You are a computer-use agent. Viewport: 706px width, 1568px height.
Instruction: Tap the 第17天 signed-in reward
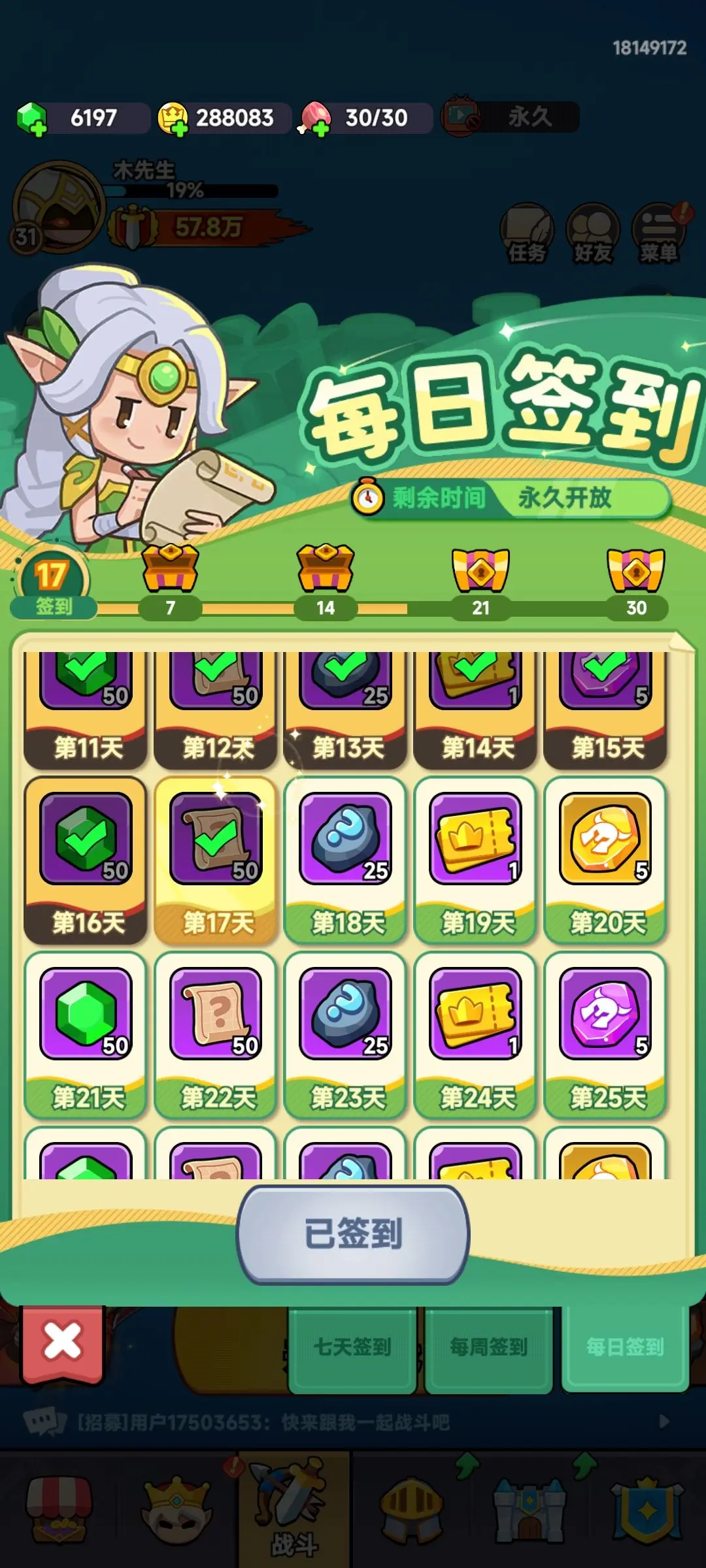pyautogui.click(x=216, y=859)
